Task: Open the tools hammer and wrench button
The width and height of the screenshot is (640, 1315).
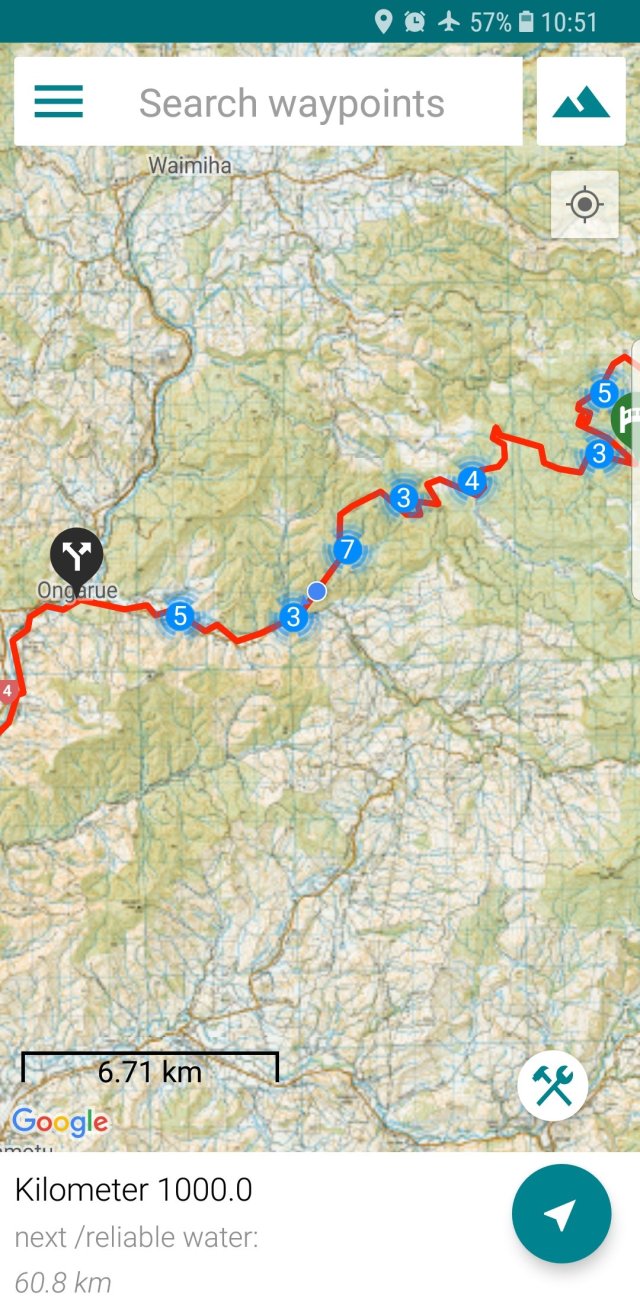Action: click(552, 1085)
